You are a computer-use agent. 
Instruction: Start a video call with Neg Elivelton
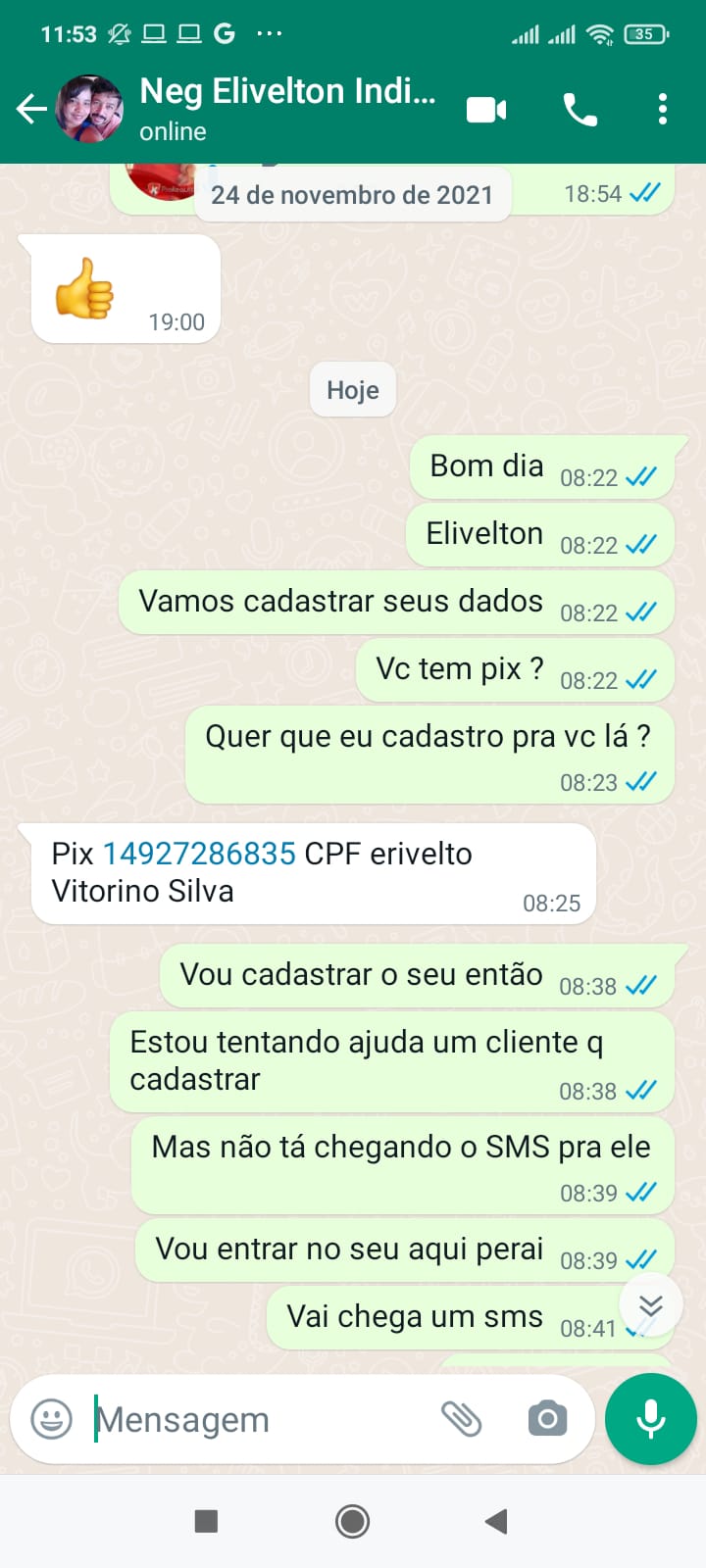486,109
